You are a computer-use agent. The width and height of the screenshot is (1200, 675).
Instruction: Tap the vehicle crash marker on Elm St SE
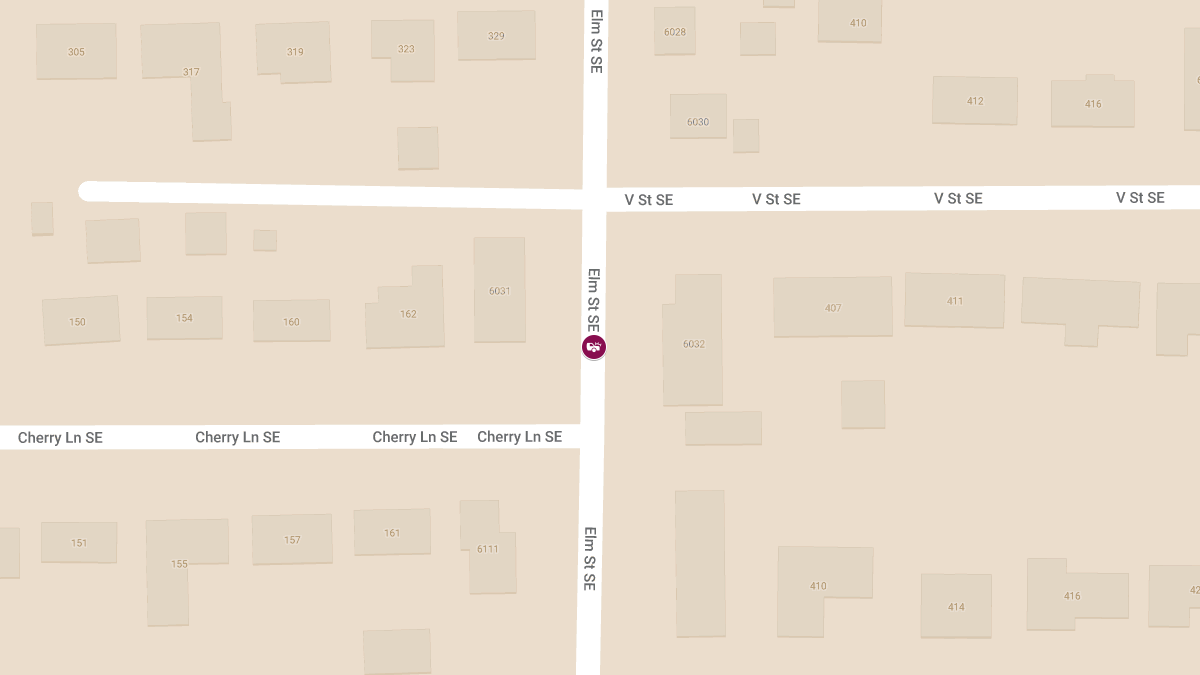(x=594, y=347)
